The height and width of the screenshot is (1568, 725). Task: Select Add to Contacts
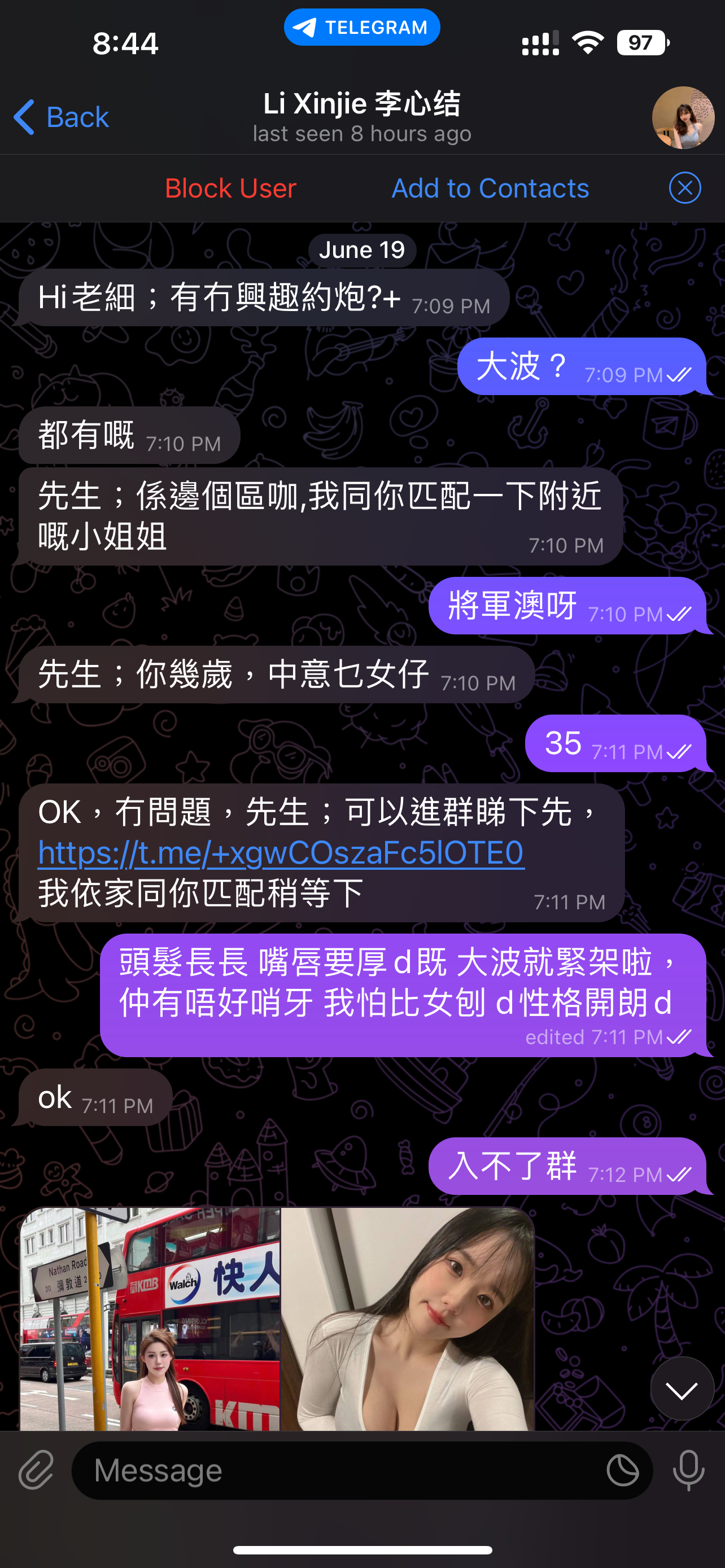(490, 188)
